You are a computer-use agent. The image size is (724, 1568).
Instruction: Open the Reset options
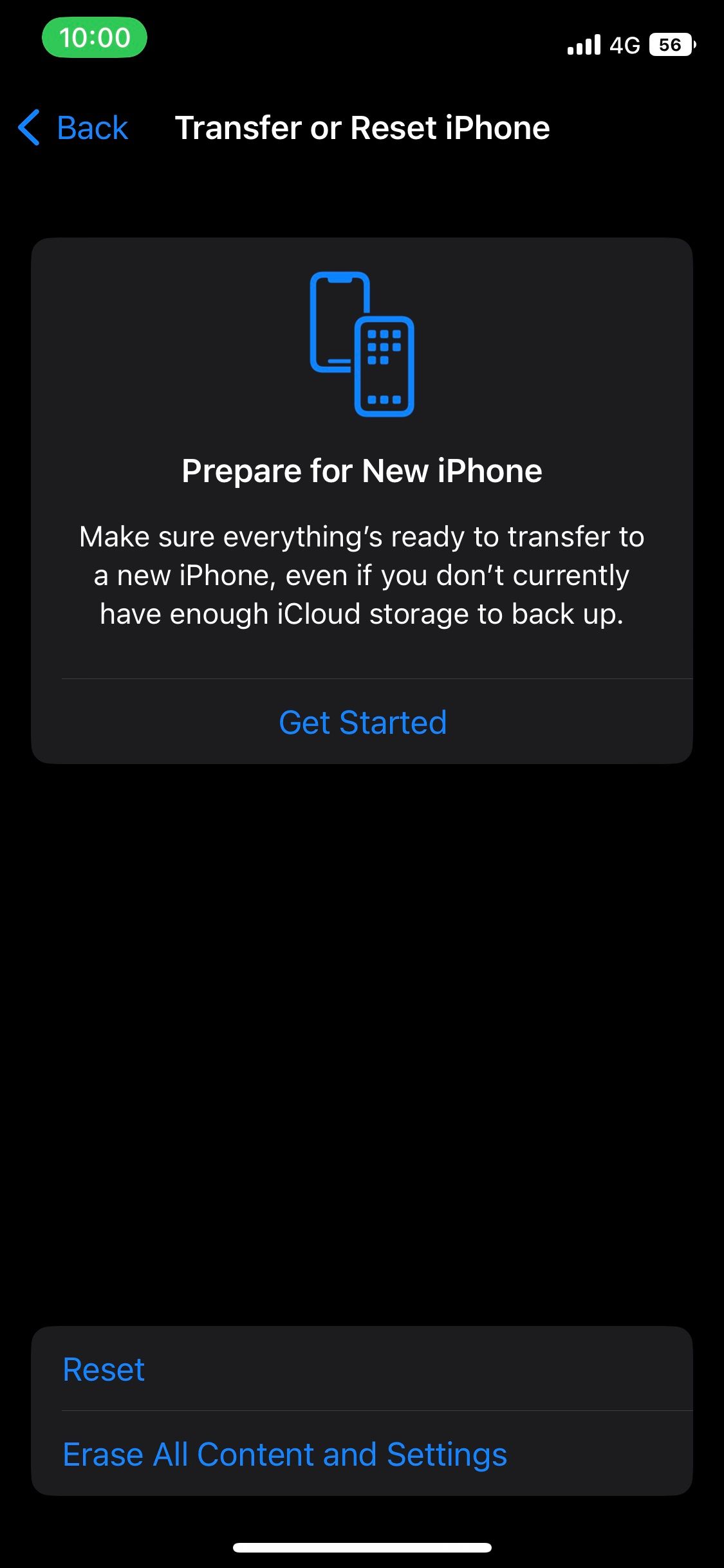(104, 1369)
